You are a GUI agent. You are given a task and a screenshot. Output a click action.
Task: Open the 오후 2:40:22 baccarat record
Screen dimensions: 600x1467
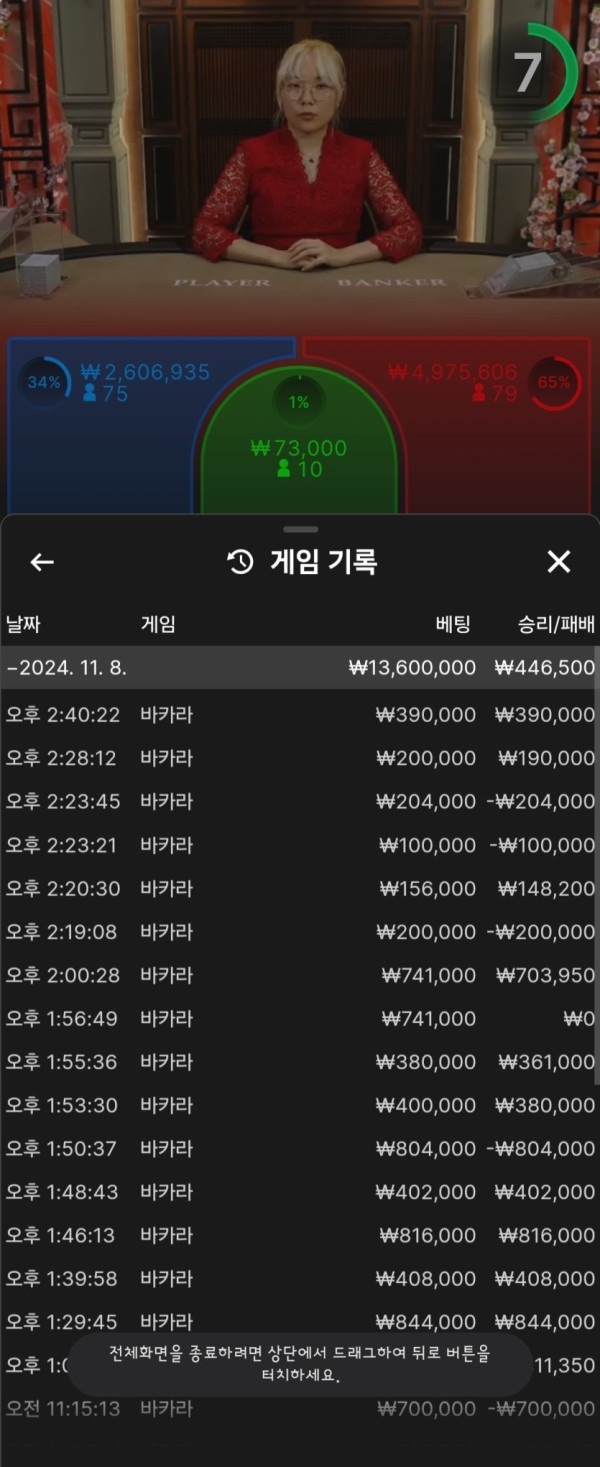(300, 715)
